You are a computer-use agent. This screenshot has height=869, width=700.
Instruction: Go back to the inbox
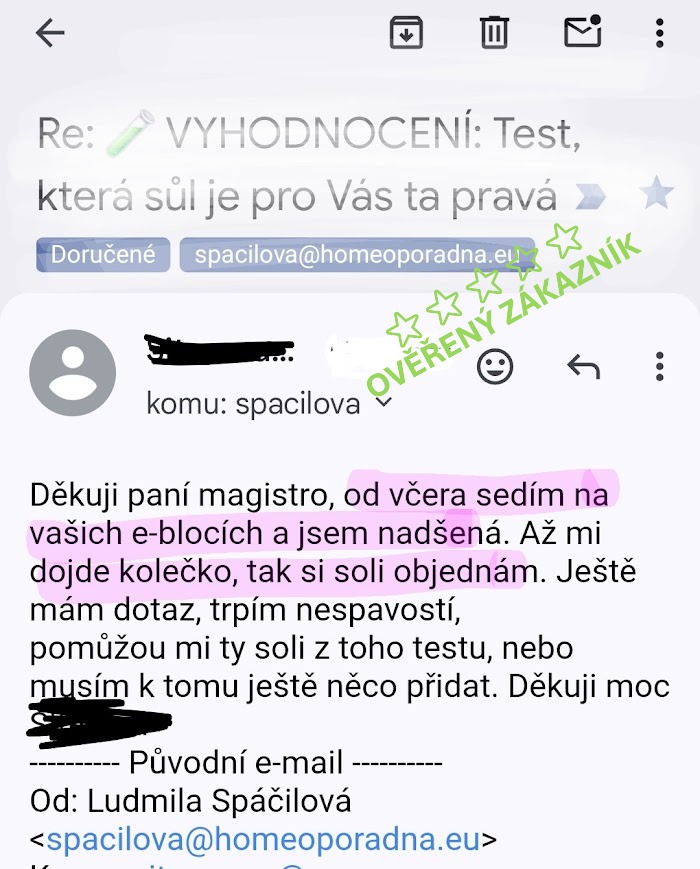click(x=49, y=33)
